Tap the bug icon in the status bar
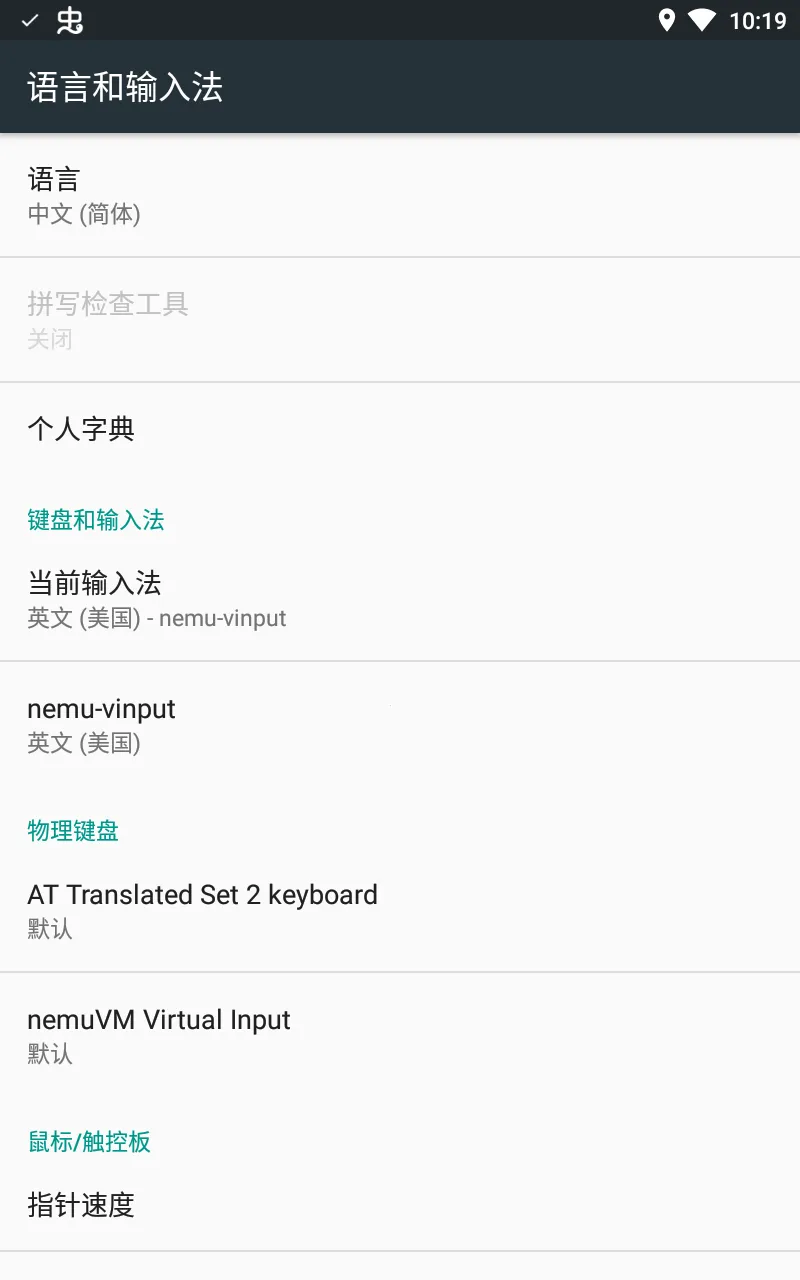This screenshot has width=800, height=1280. (70, 20)
